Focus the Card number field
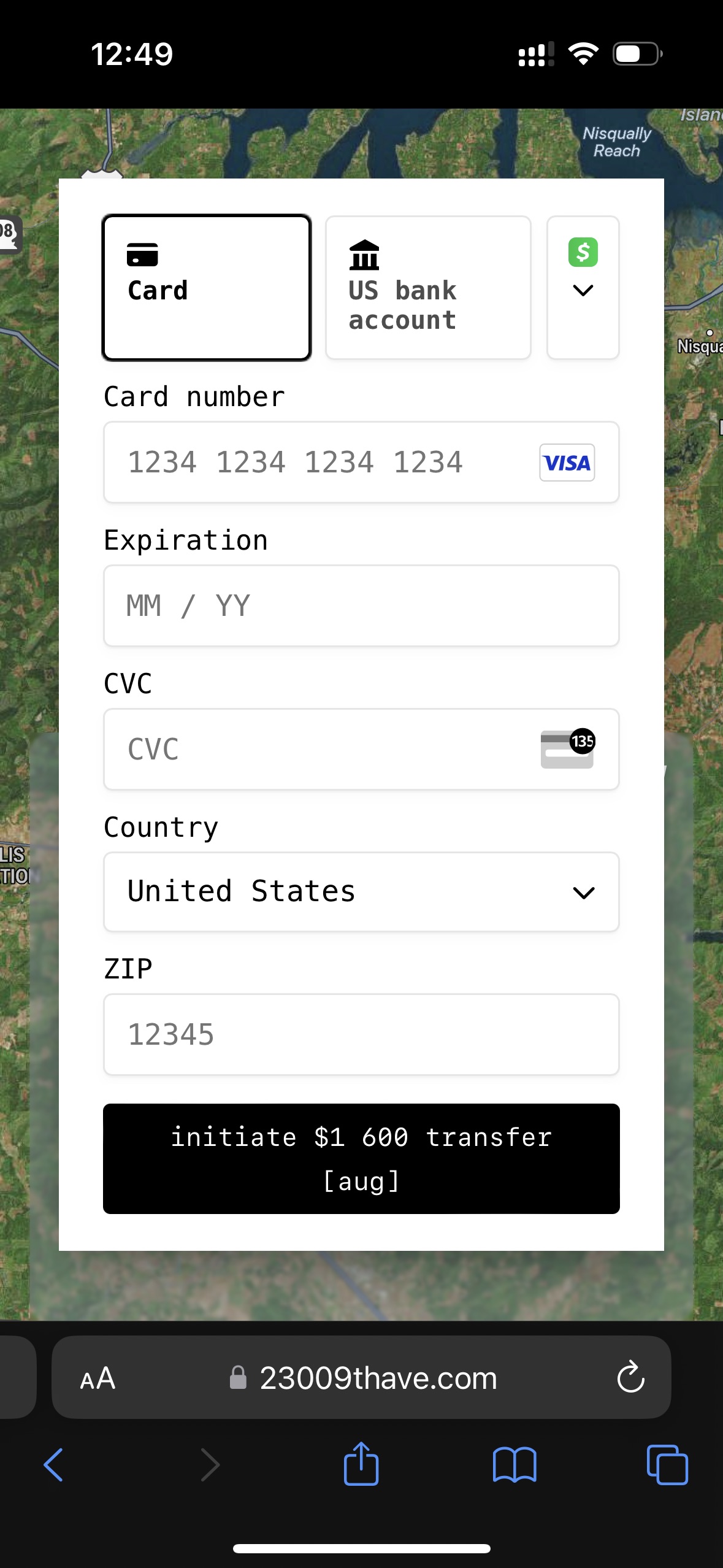 [x=319, y=462]
